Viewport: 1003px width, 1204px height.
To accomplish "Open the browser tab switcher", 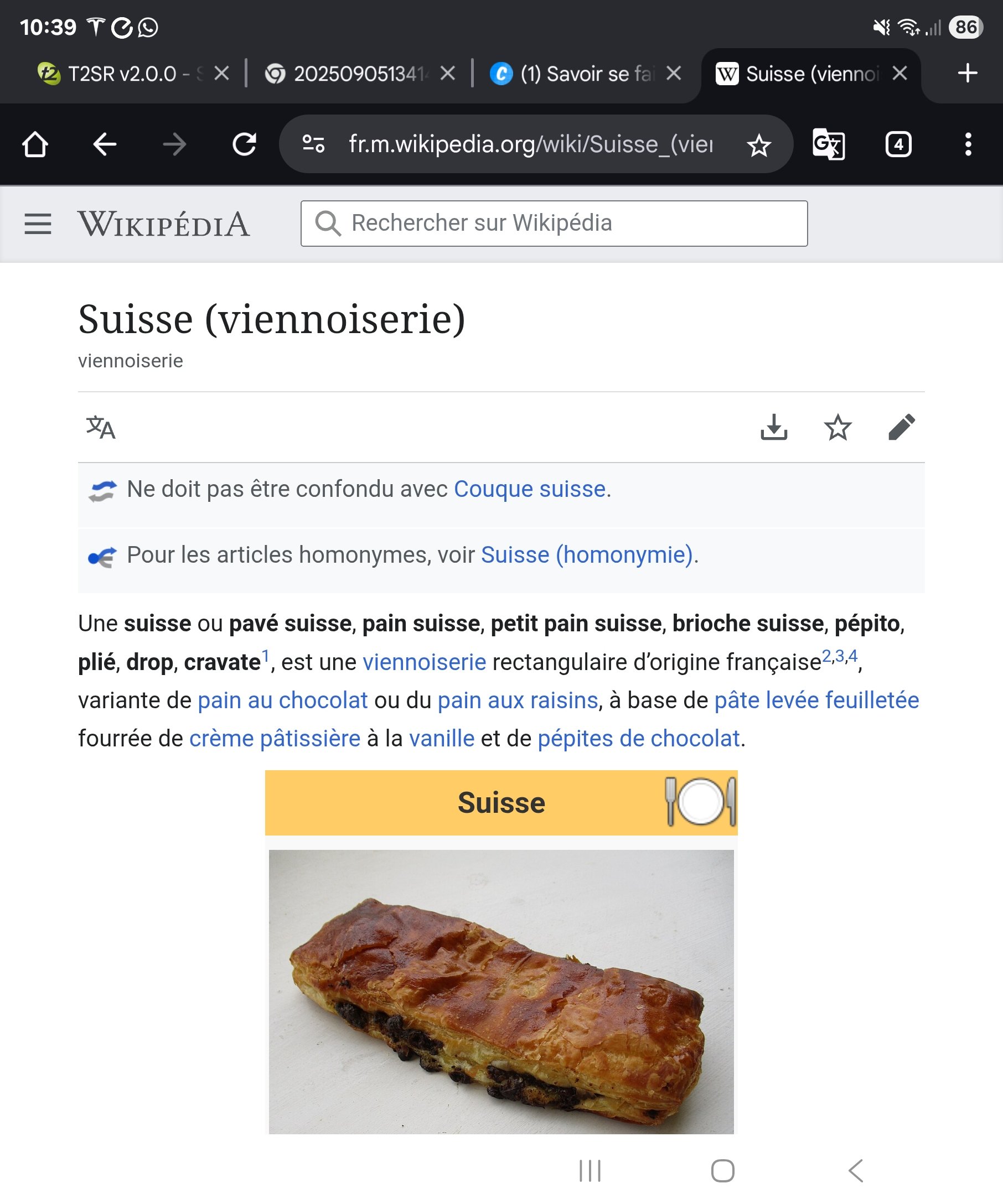I will pyautogui.click(x=898, y=144).
